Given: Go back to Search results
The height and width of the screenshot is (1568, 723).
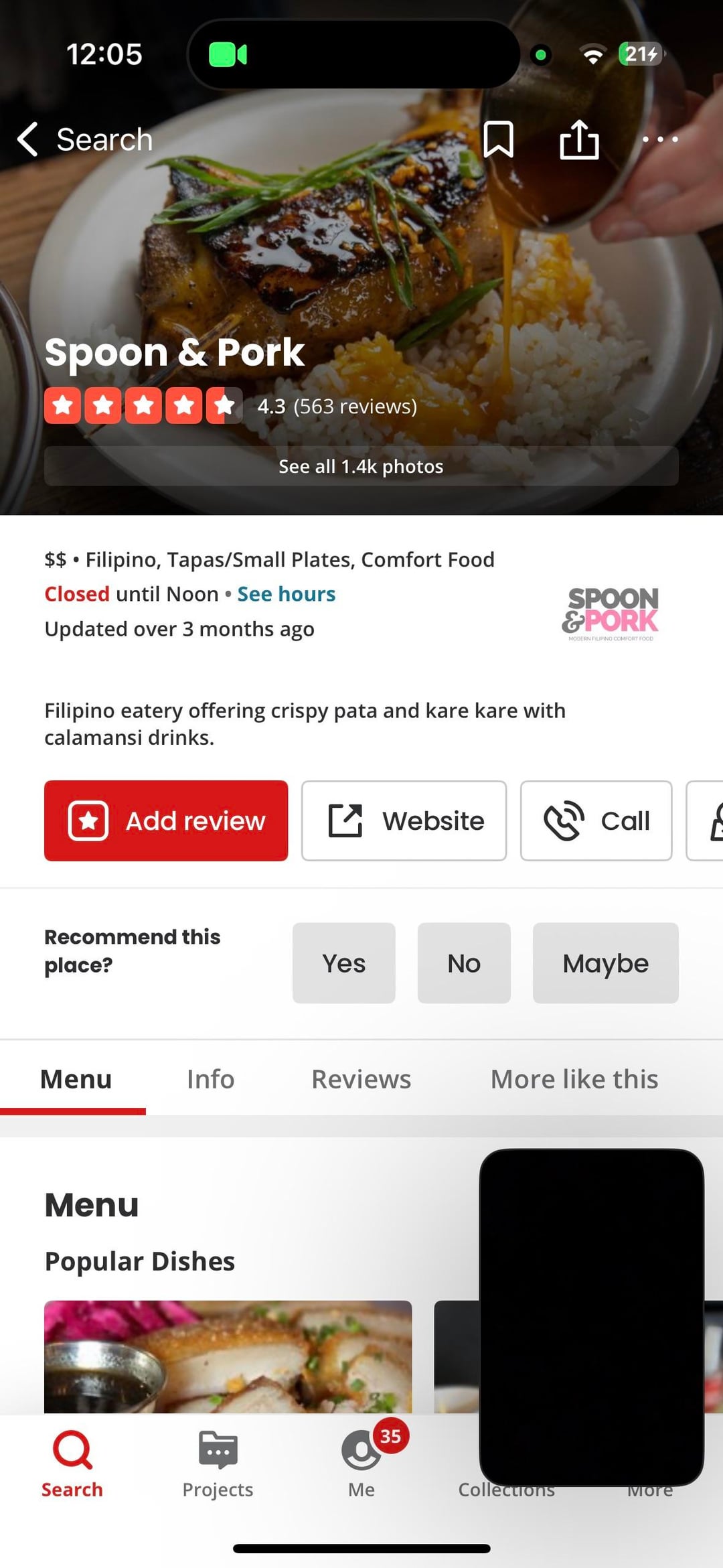Looking at the screenshot, I should (85, 139).
